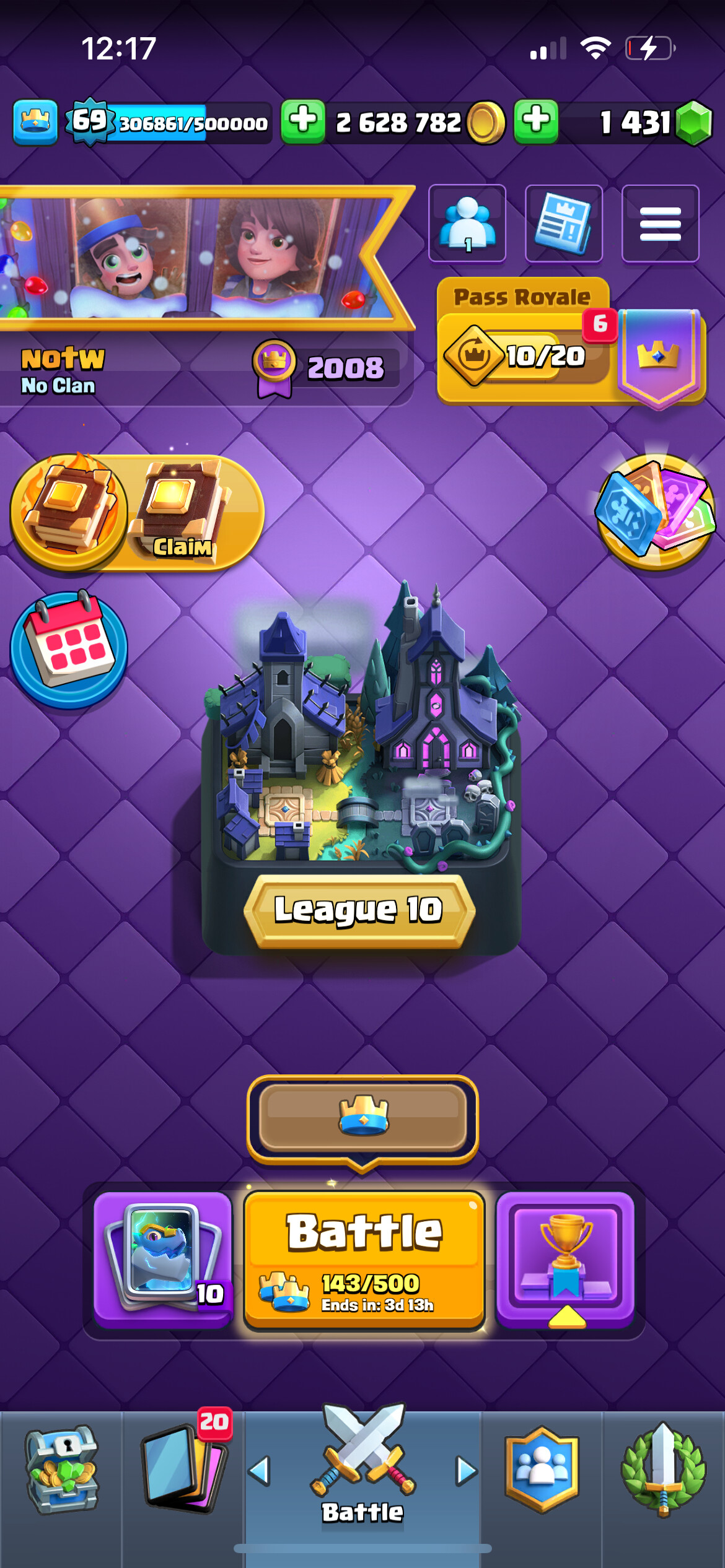Open the trophy game mode selector

coord(565,1260)
